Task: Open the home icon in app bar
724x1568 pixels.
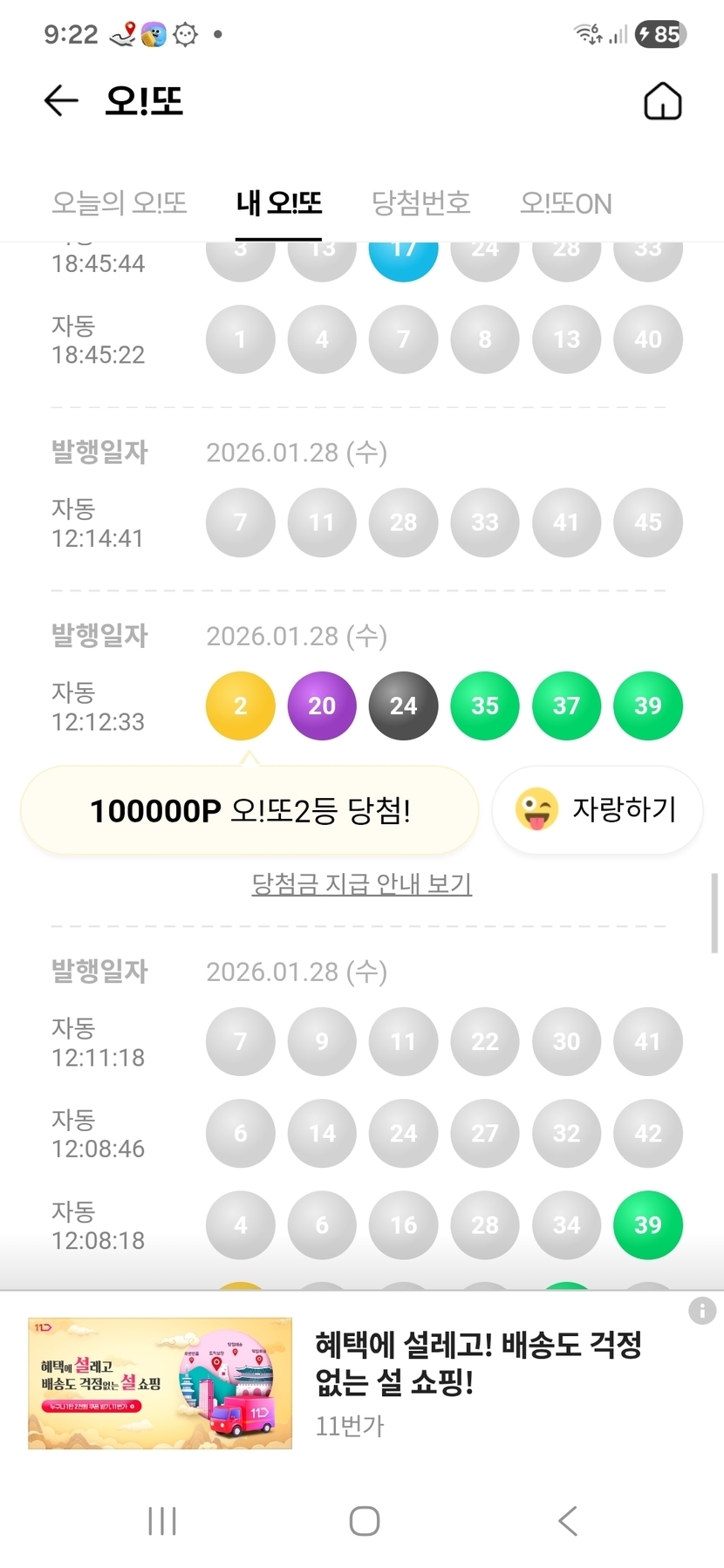Action: (662, 101)
